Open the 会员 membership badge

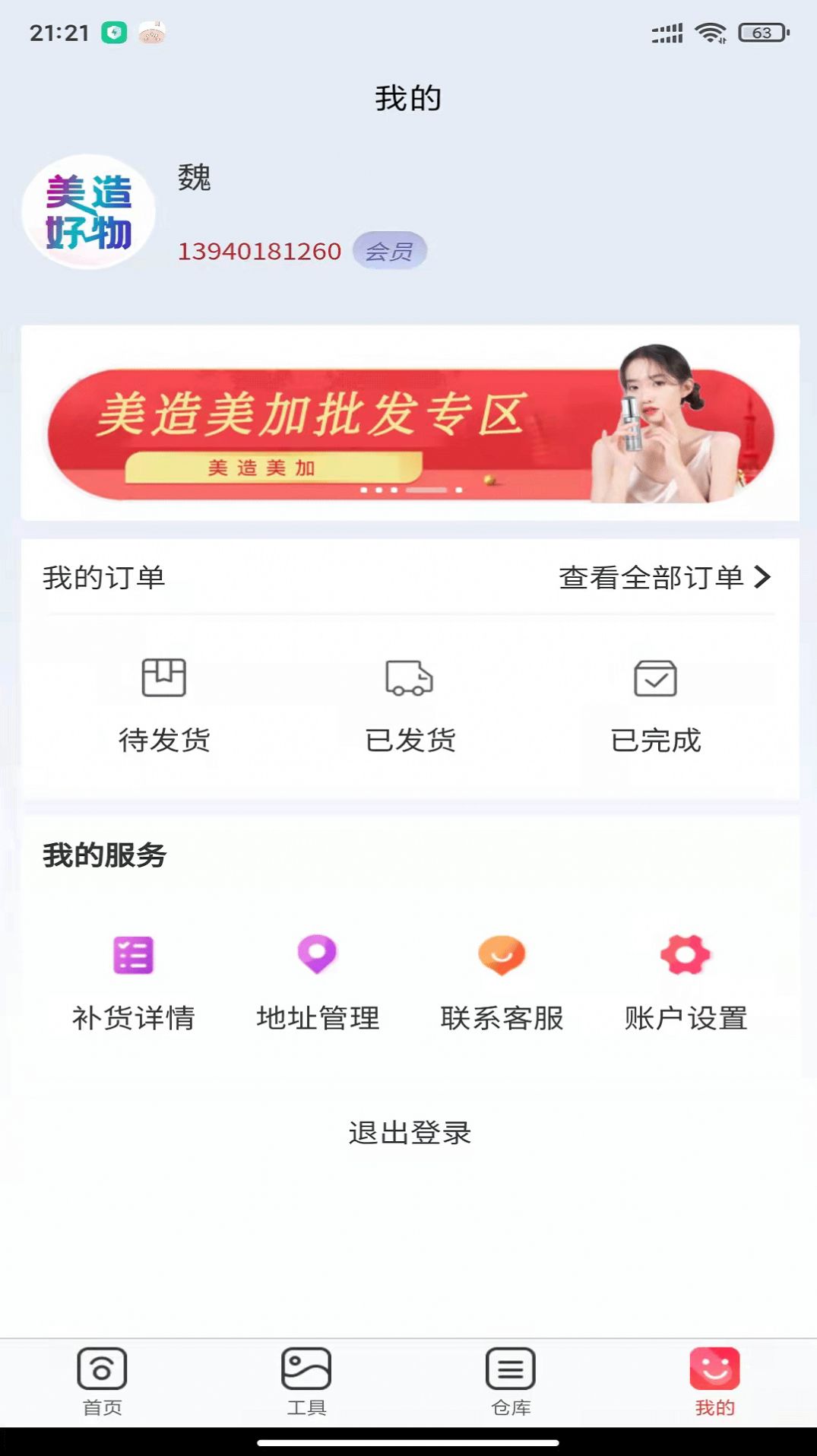390,249
